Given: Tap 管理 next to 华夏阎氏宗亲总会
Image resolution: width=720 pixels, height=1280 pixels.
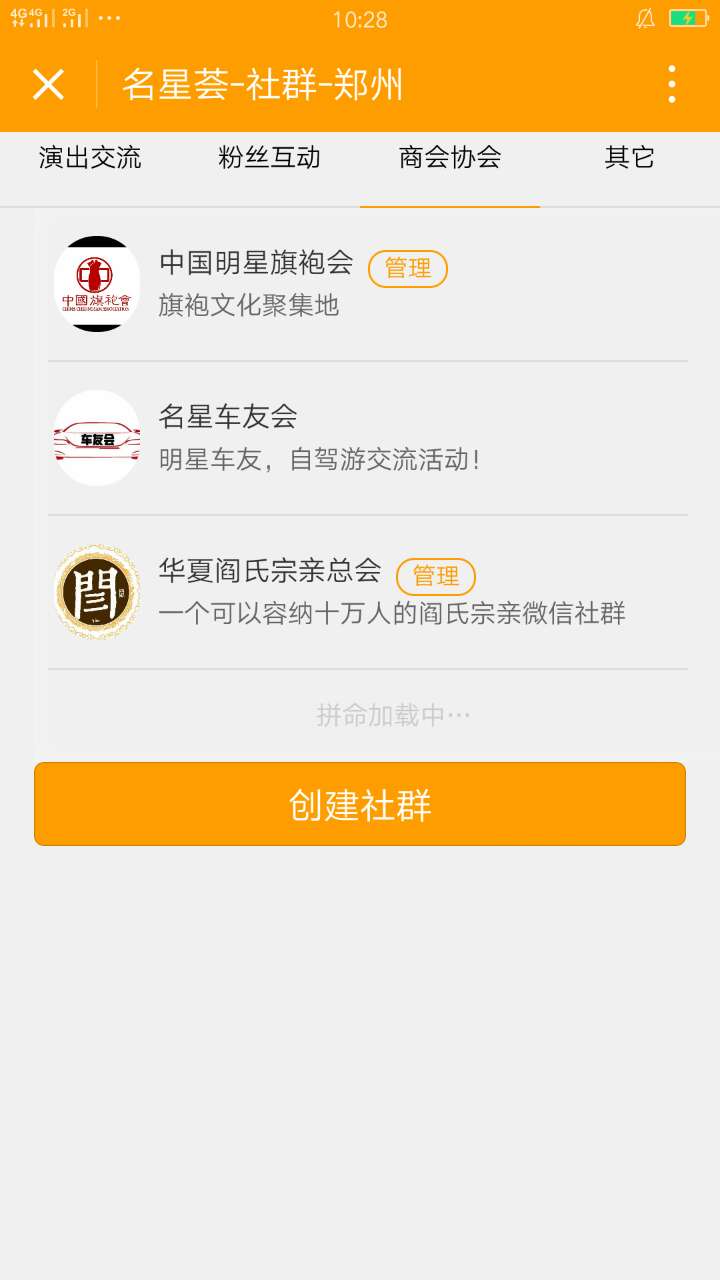Looking at the screenshot, I should click(x=436, y=577).
